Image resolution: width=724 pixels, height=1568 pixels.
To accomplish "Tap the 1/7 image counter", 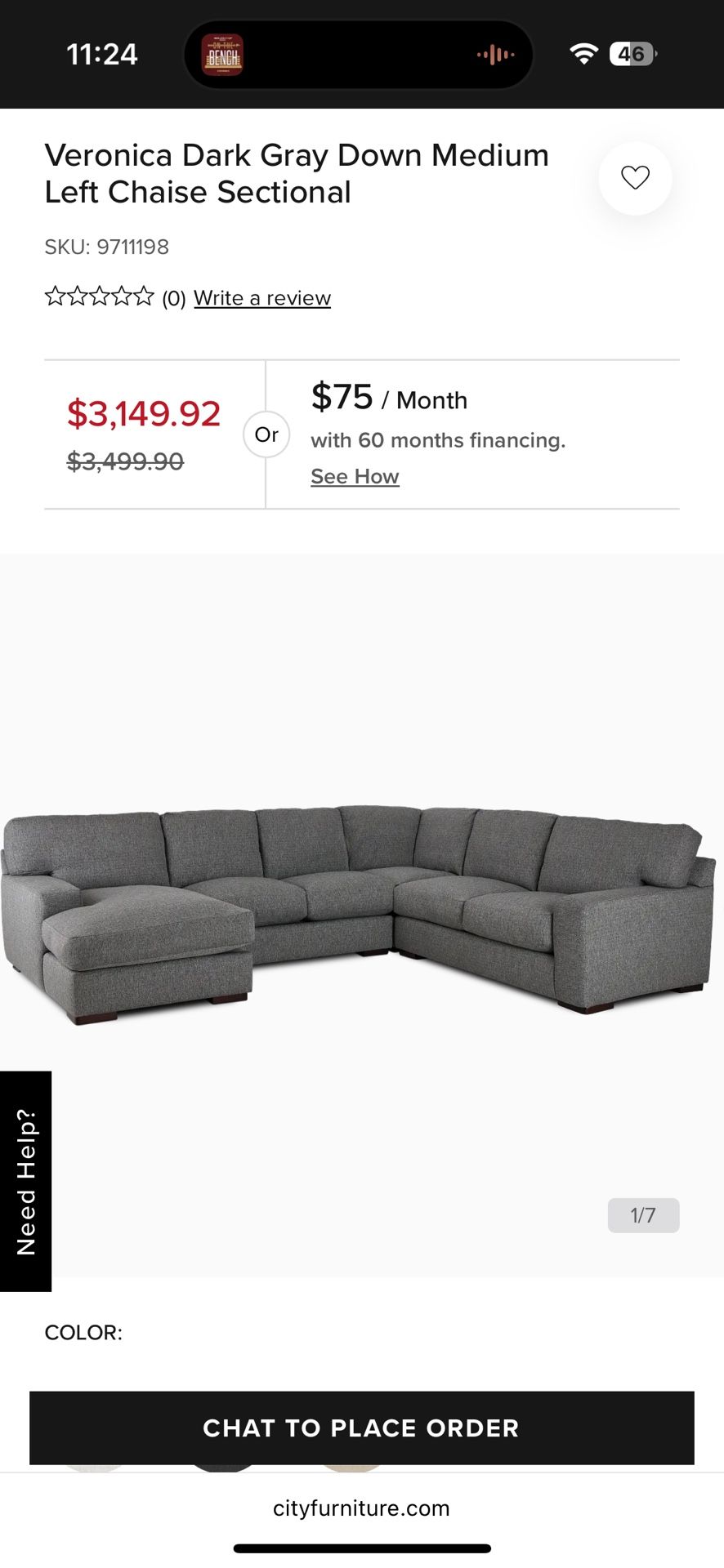I will pyautogui.click(x=644, y=1214).
